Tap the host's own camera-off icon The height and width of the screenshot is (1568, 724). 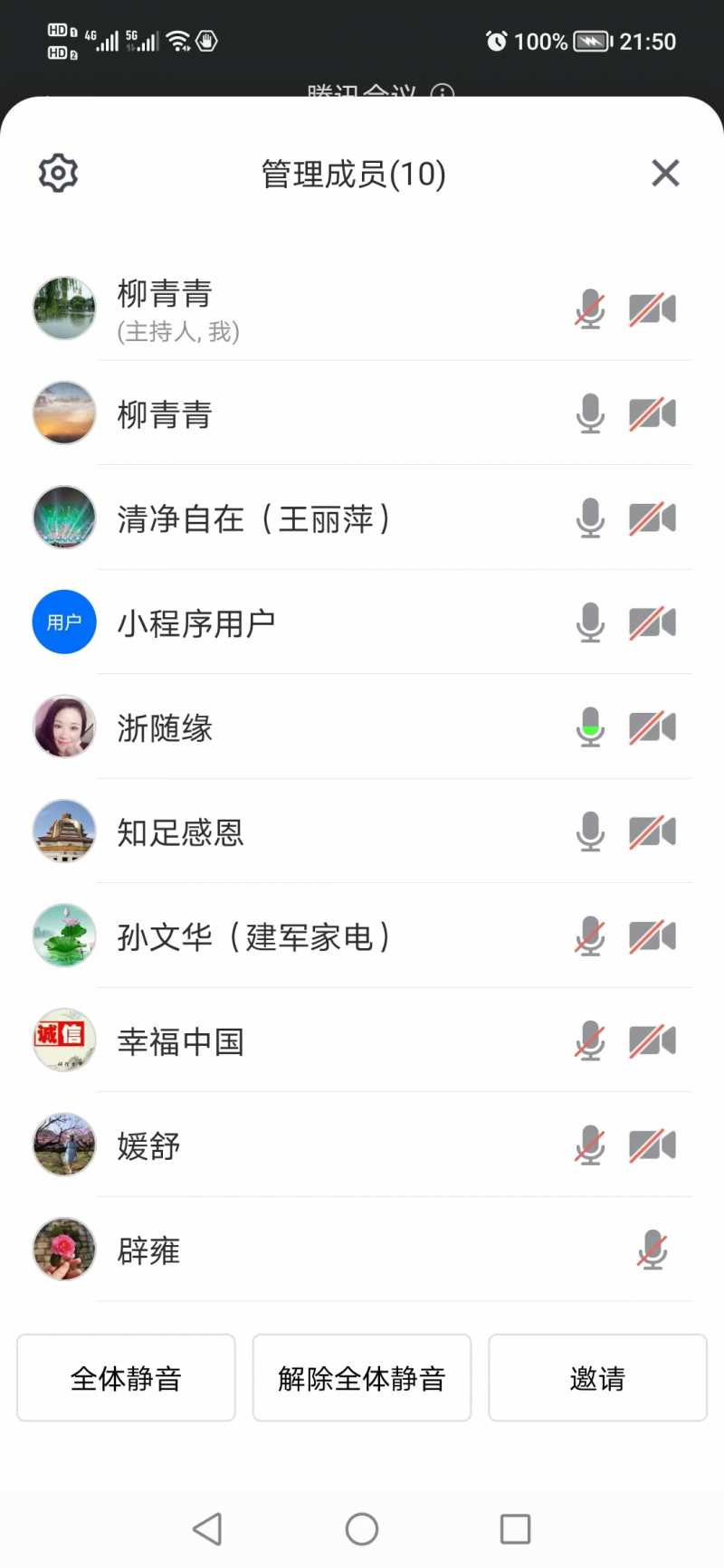(653, 309)
